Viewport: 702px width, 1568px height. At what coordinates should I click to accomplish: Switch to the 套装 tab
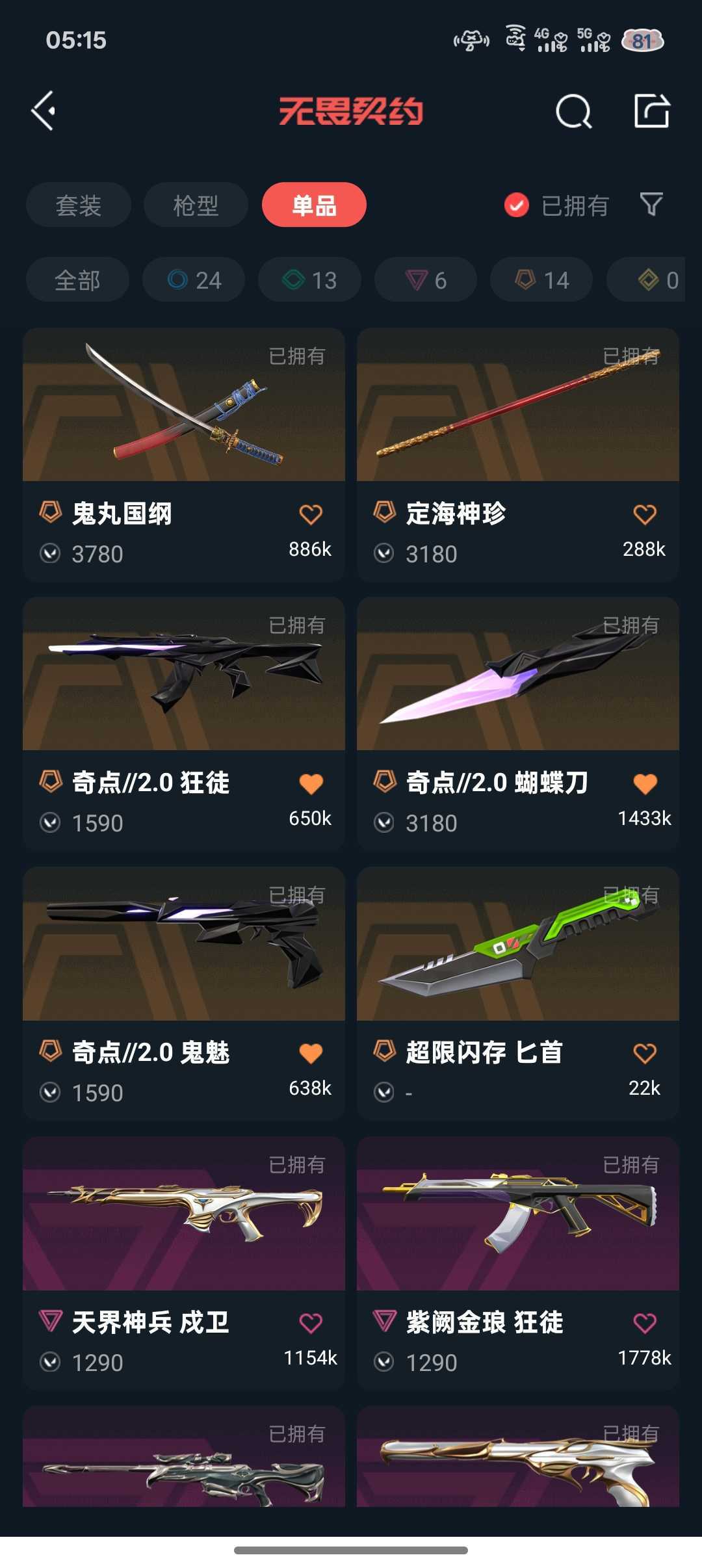(x=79, y=205)
